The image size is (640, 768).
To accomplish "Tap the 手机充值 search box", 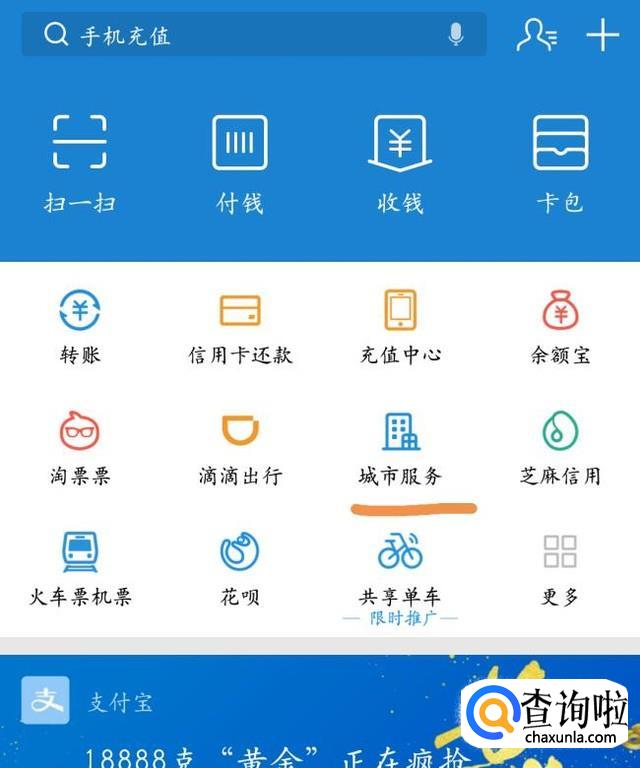I will coord(240,36).
